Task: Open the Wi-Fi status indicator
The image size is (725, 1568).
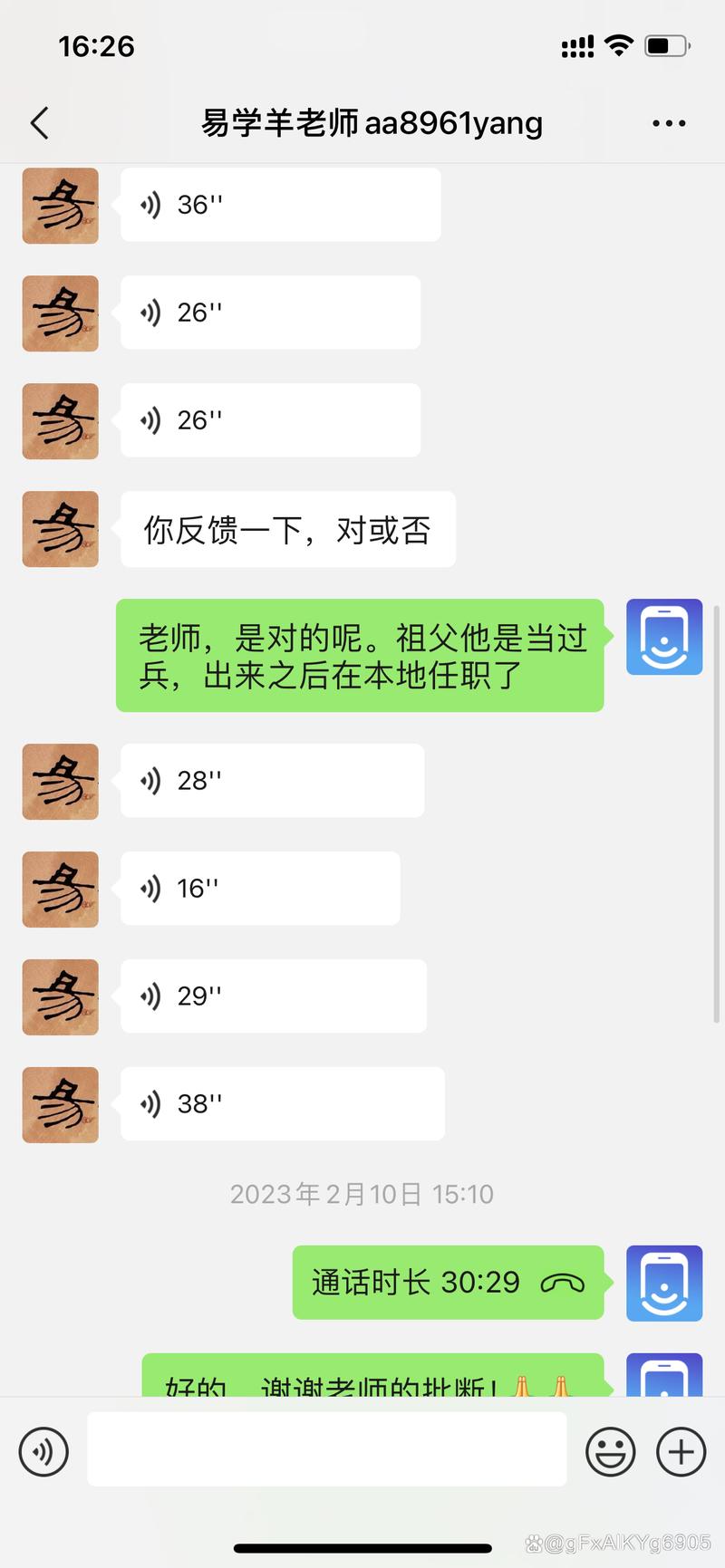Action: [x=619, y=45]
